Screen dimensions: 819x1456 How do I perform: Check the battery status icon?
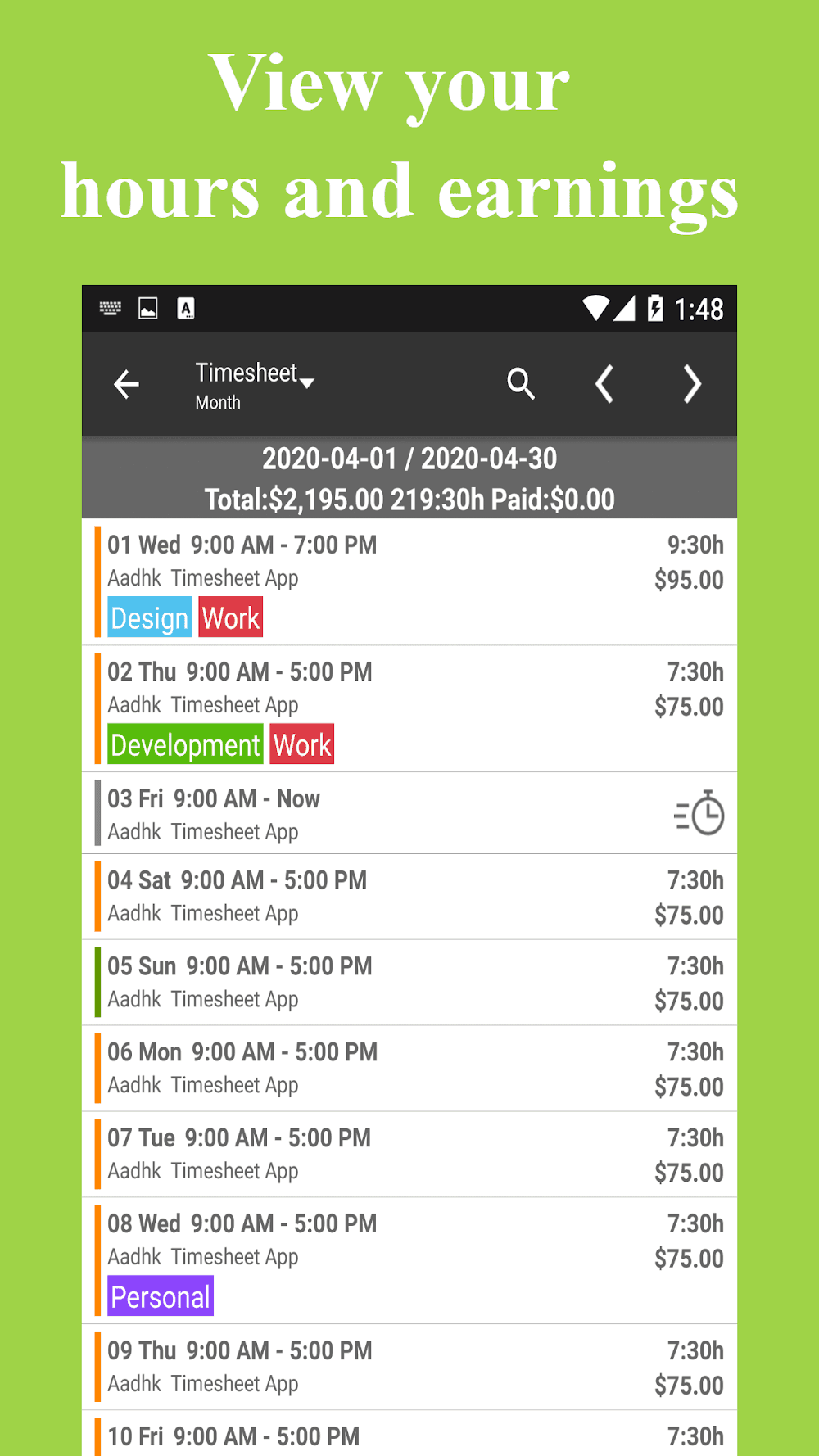click(655, 309)
